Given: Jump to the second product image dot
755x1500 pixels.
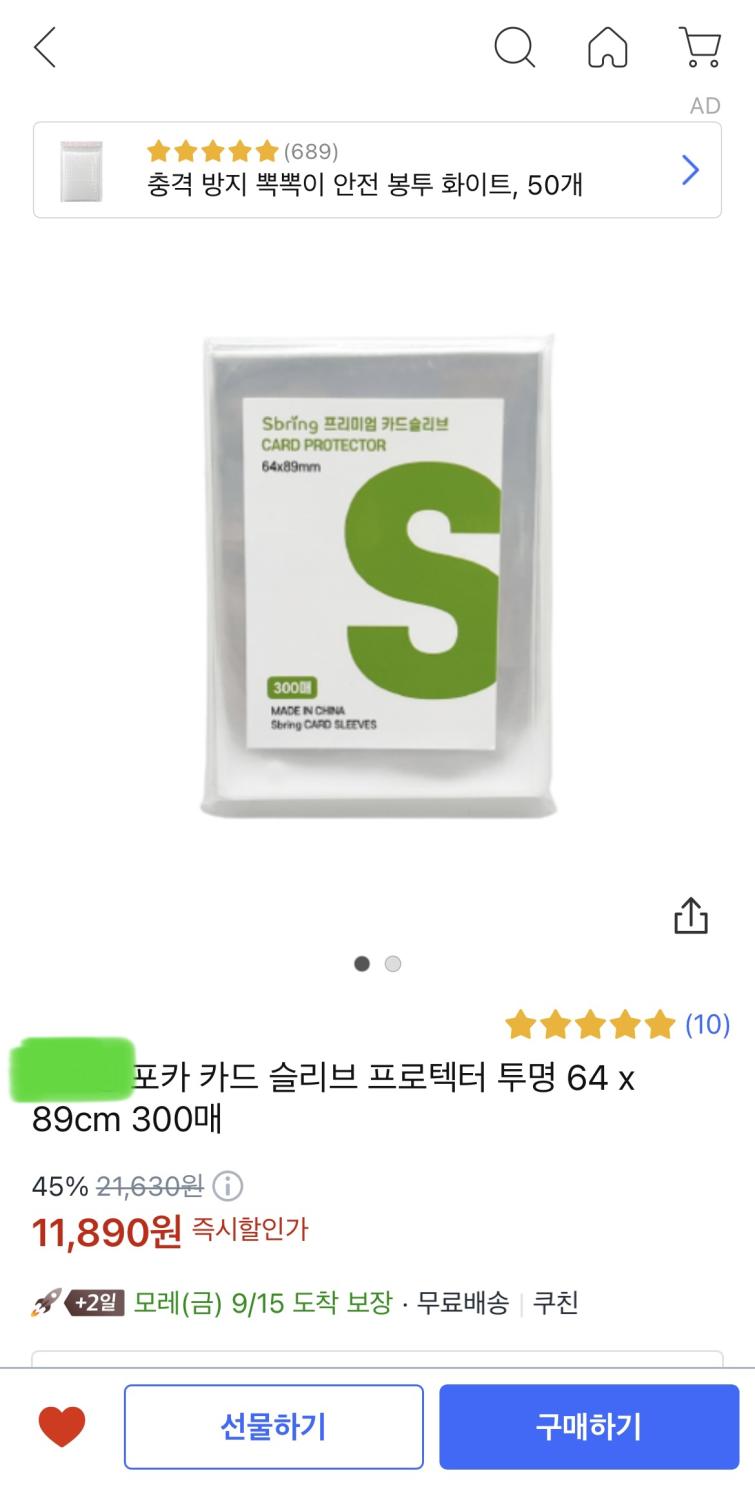Looking at the screenshot, I should click(393, 964).
